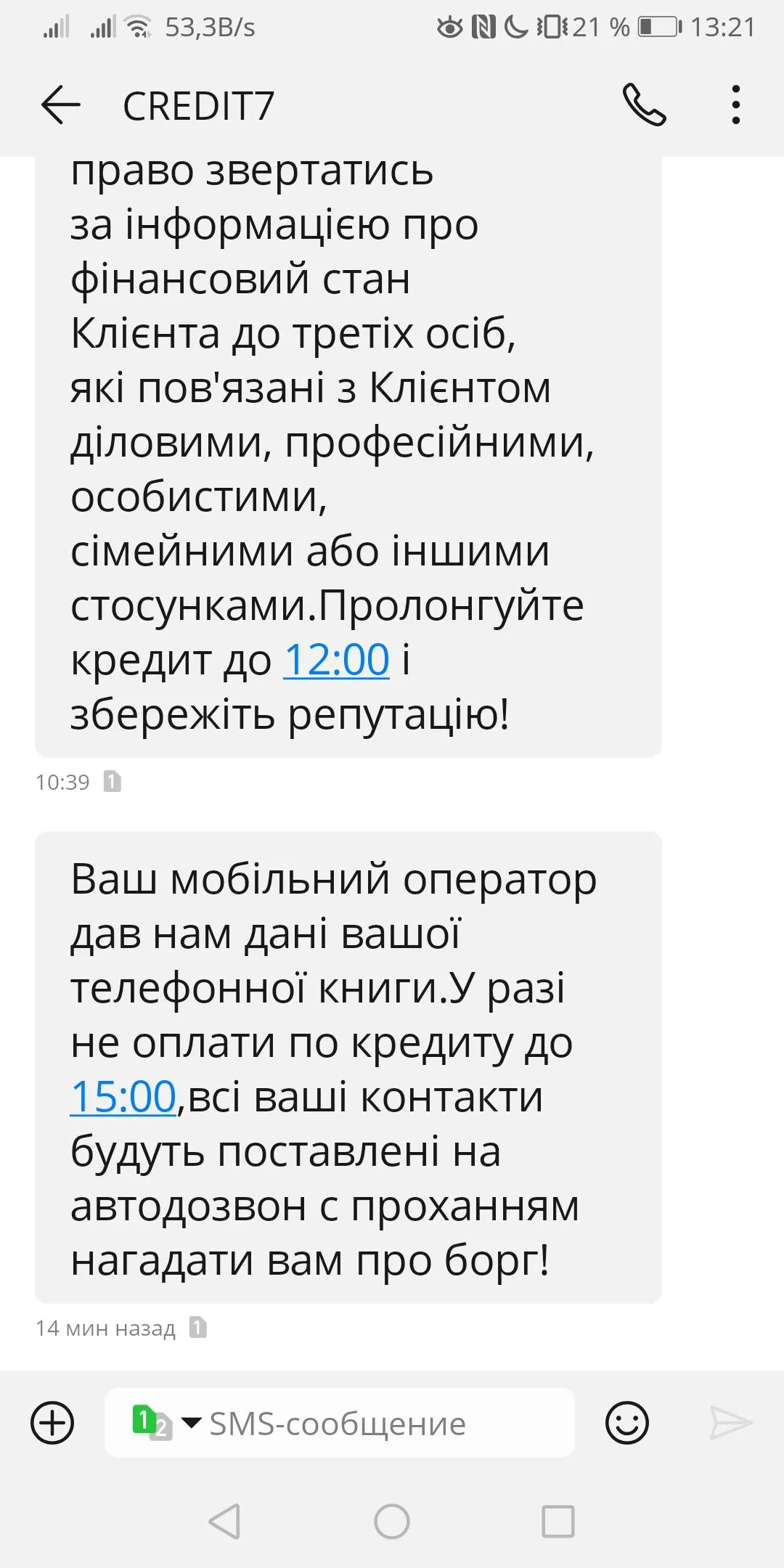Image resolution: width=784 pixels, height=1568 pixels.
Task: Open the attachment plus button
Action: click(52, 1423)
